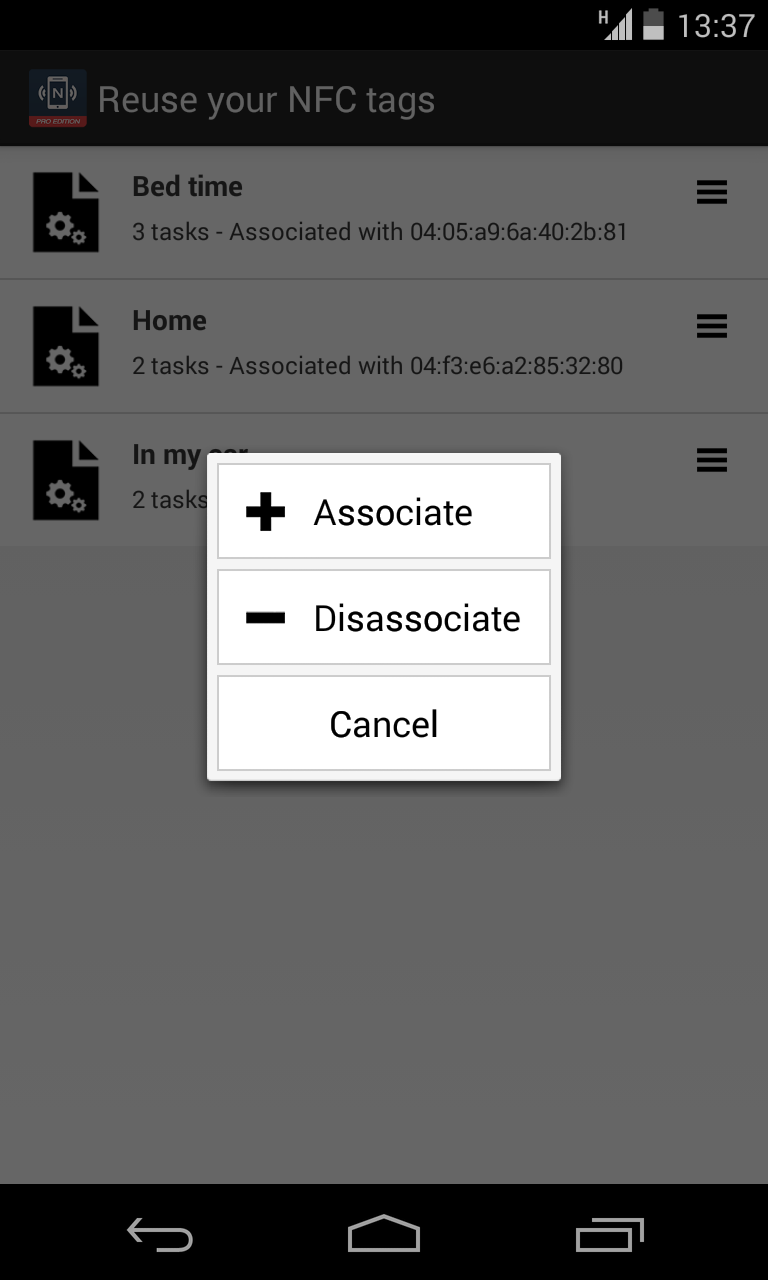Dismiss the dialog with Cancel
Screen dimensions: 768x1280
[x=384, y=724]
